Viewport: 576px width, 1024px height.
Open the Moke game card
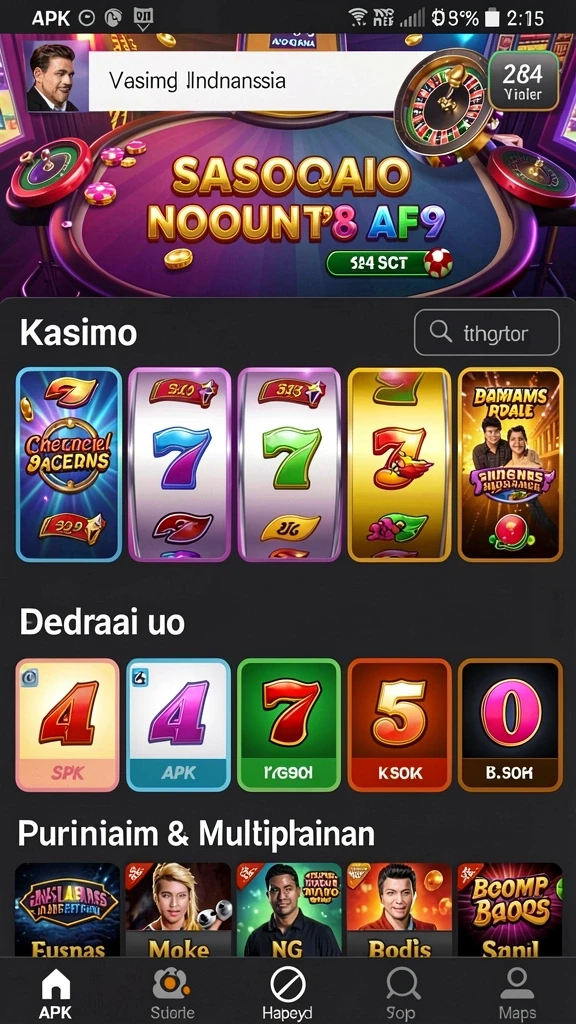178,910
